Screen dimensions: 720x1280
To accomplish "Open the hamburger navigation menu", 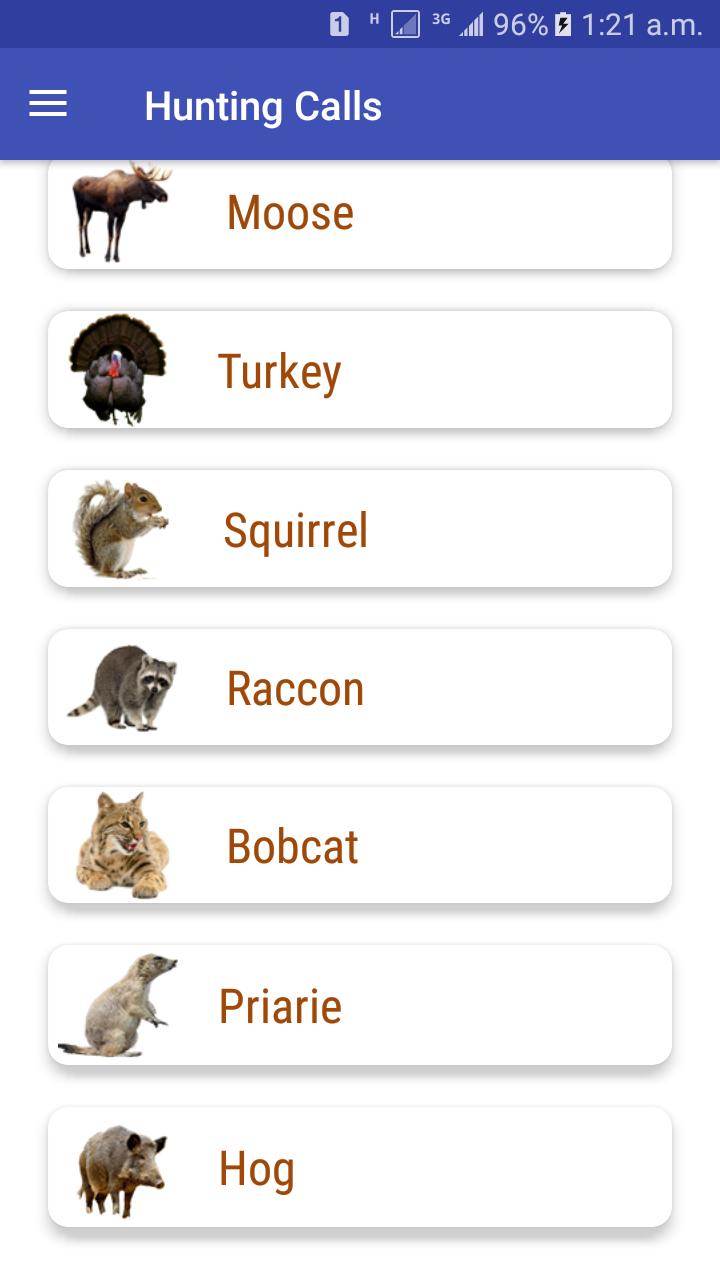I will (x=48, y=105).
